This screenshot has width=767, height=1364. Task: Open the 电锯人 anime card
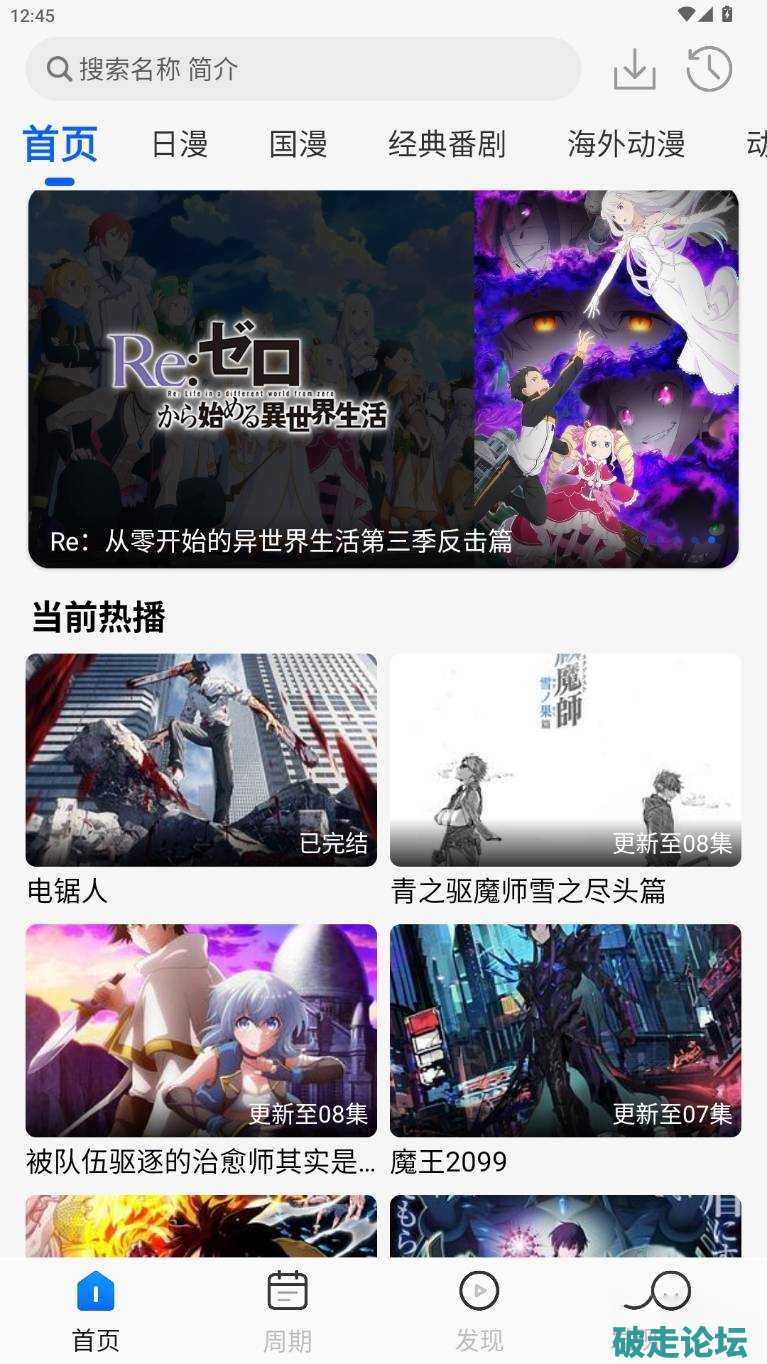point(201,760)
